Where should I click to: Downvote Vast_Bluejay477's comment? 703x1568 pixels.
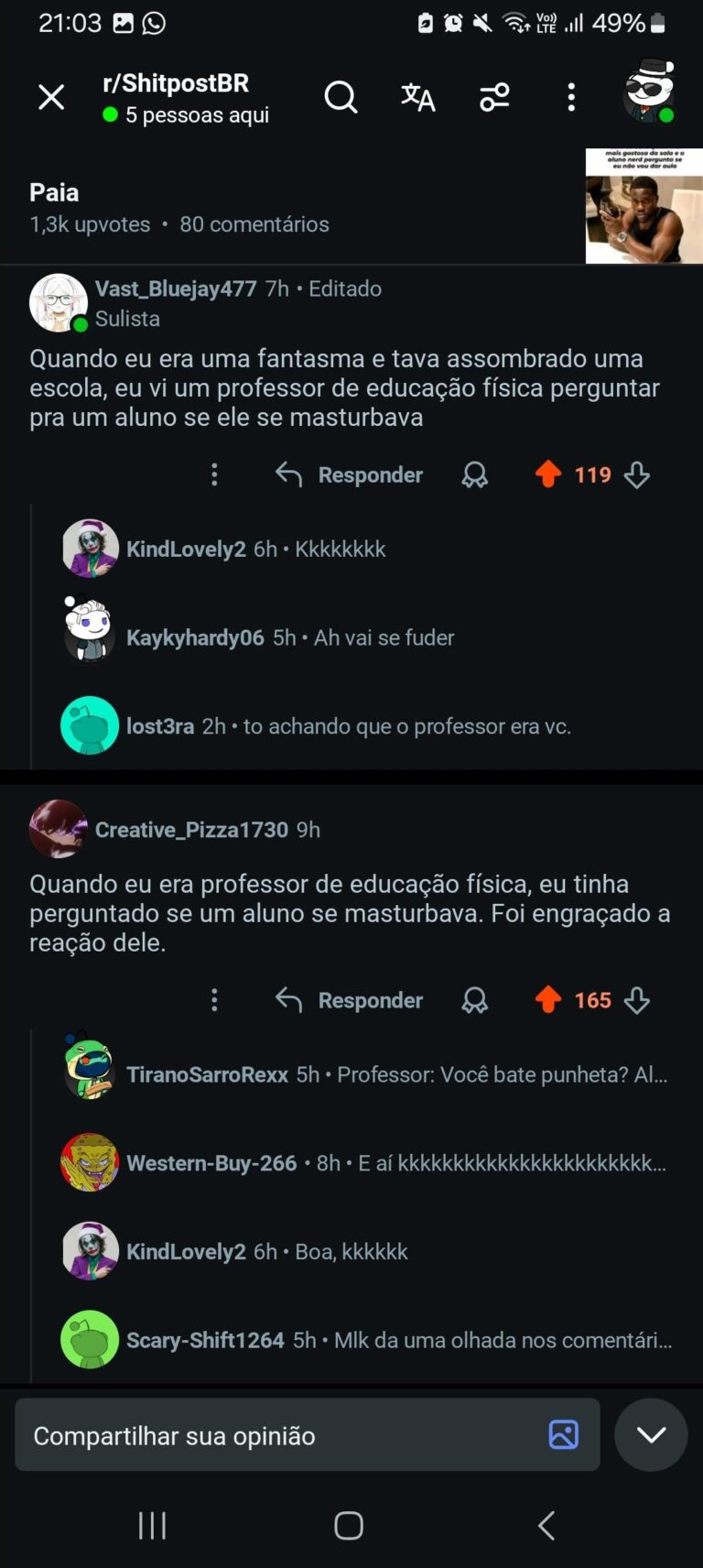(x=637, y=474)
